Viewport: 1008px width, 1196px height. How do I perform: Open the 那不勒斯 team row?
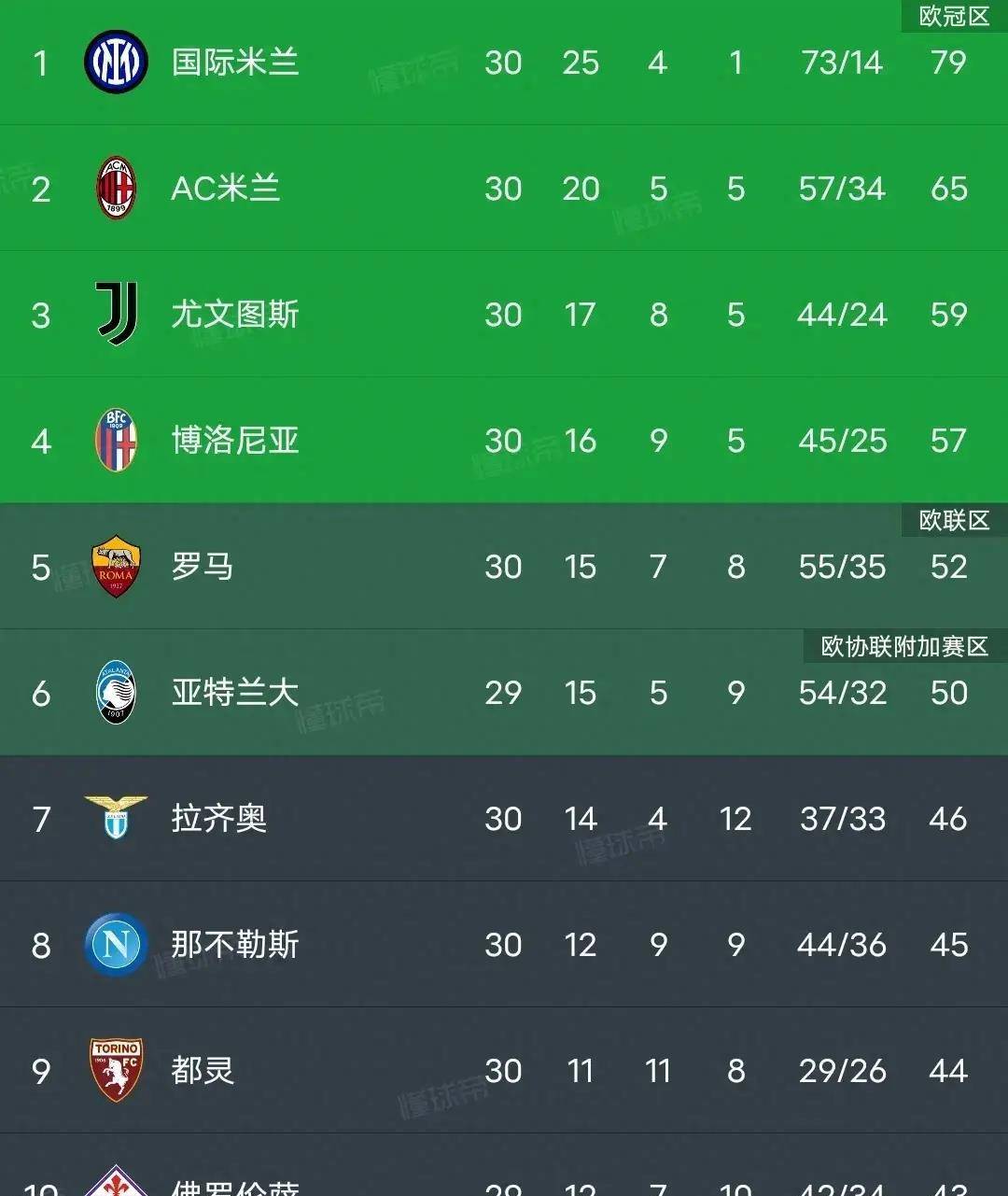point(235,945)
